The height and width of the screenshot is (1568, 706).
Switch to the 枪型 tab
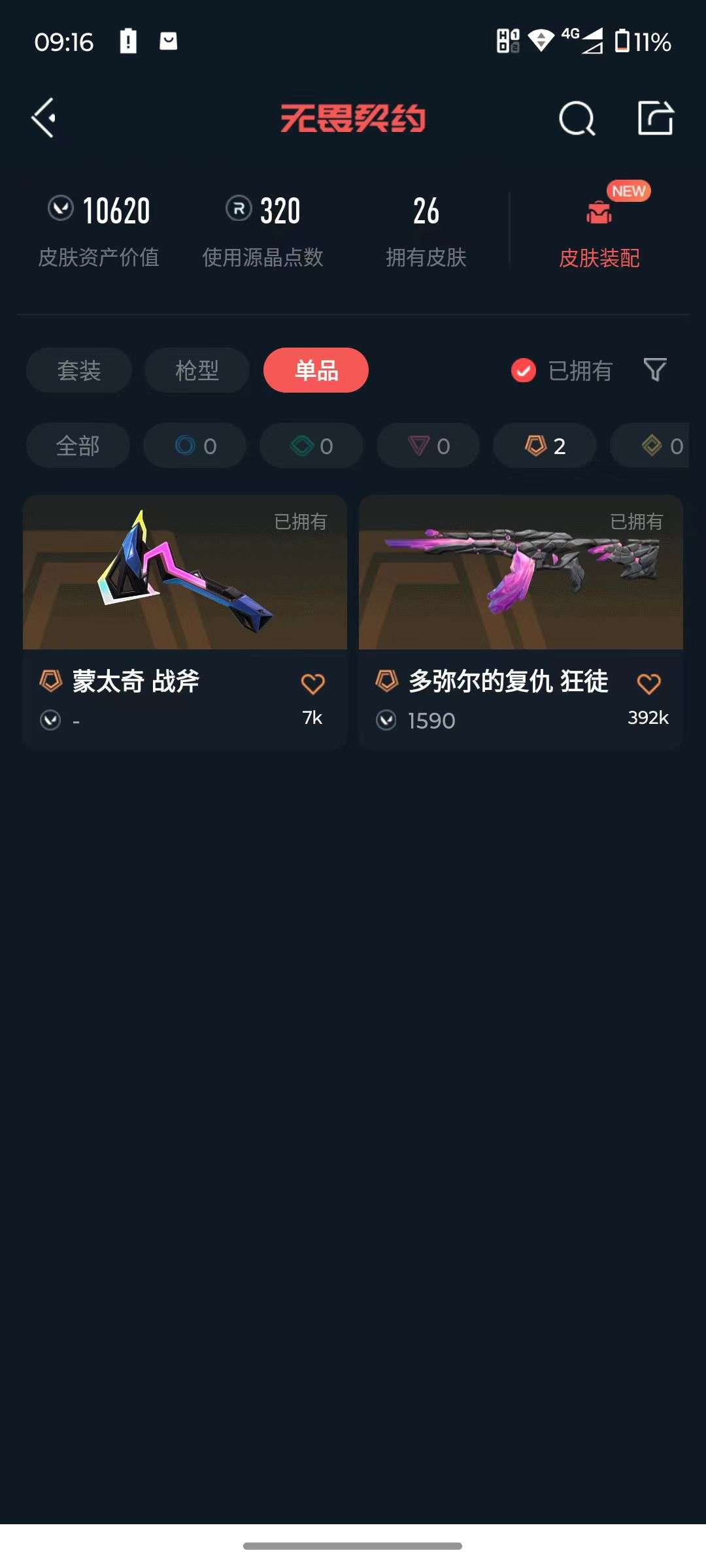pyautogui.click(x=196, y=370)
